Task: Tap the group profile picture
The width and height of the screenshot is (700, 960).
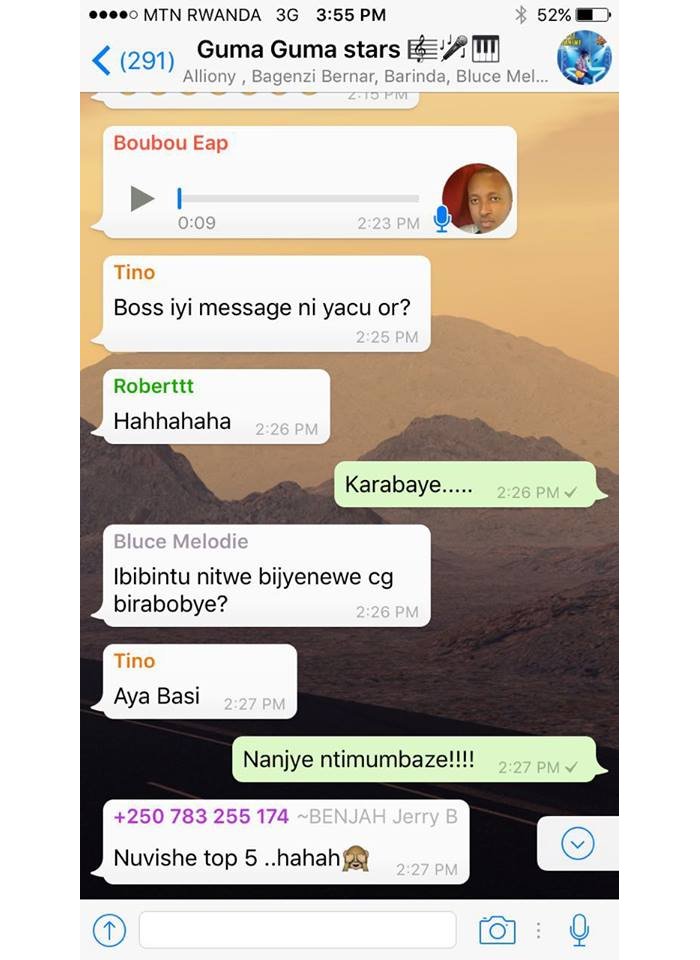Action: click(x=583, y=58)
